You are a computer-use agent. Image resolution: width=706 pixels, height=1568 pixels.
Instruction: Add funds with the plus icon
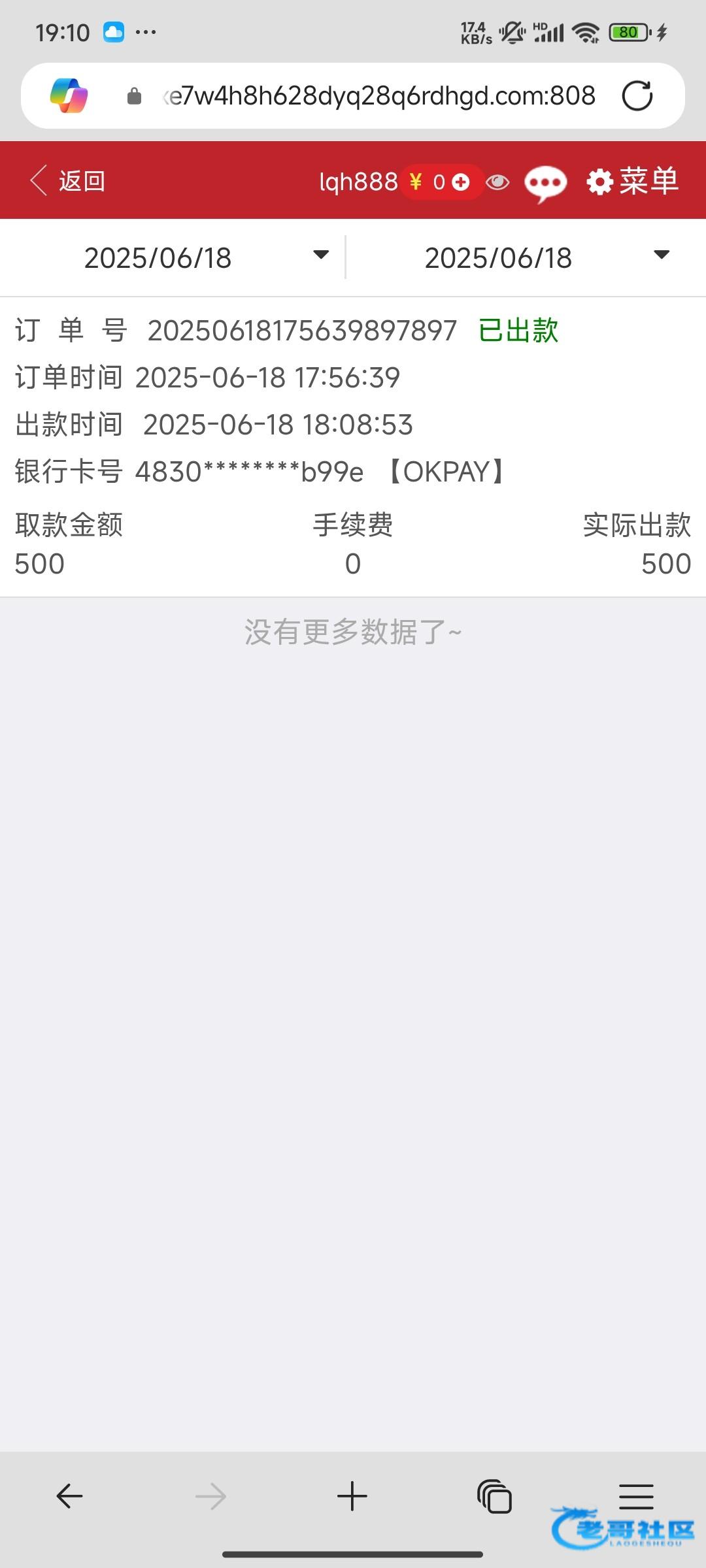pos(461,182)
